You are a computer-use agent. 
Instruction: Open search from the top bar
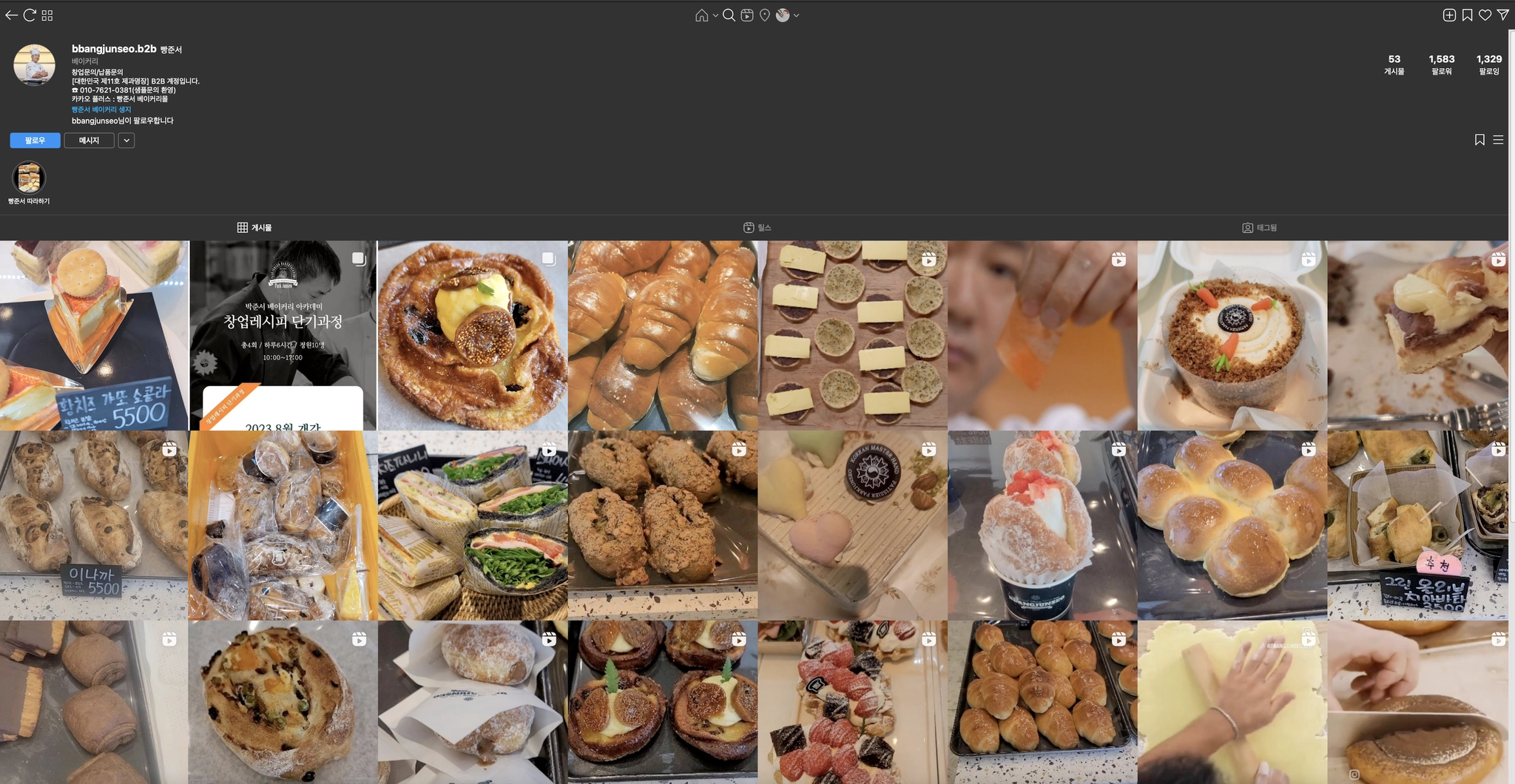click(729, 16)
